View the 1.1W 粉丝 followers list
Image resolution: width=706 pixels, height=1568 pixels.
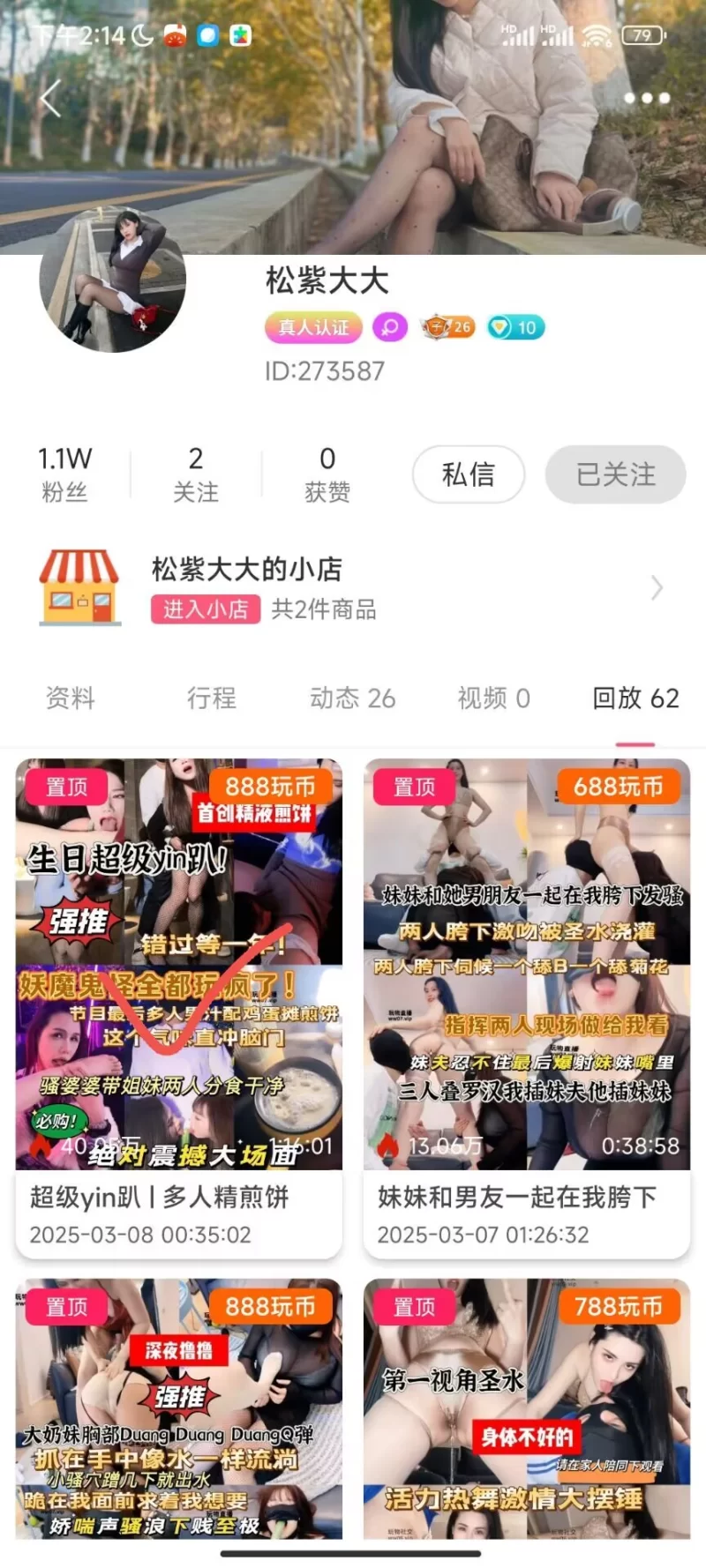(64, 474)
